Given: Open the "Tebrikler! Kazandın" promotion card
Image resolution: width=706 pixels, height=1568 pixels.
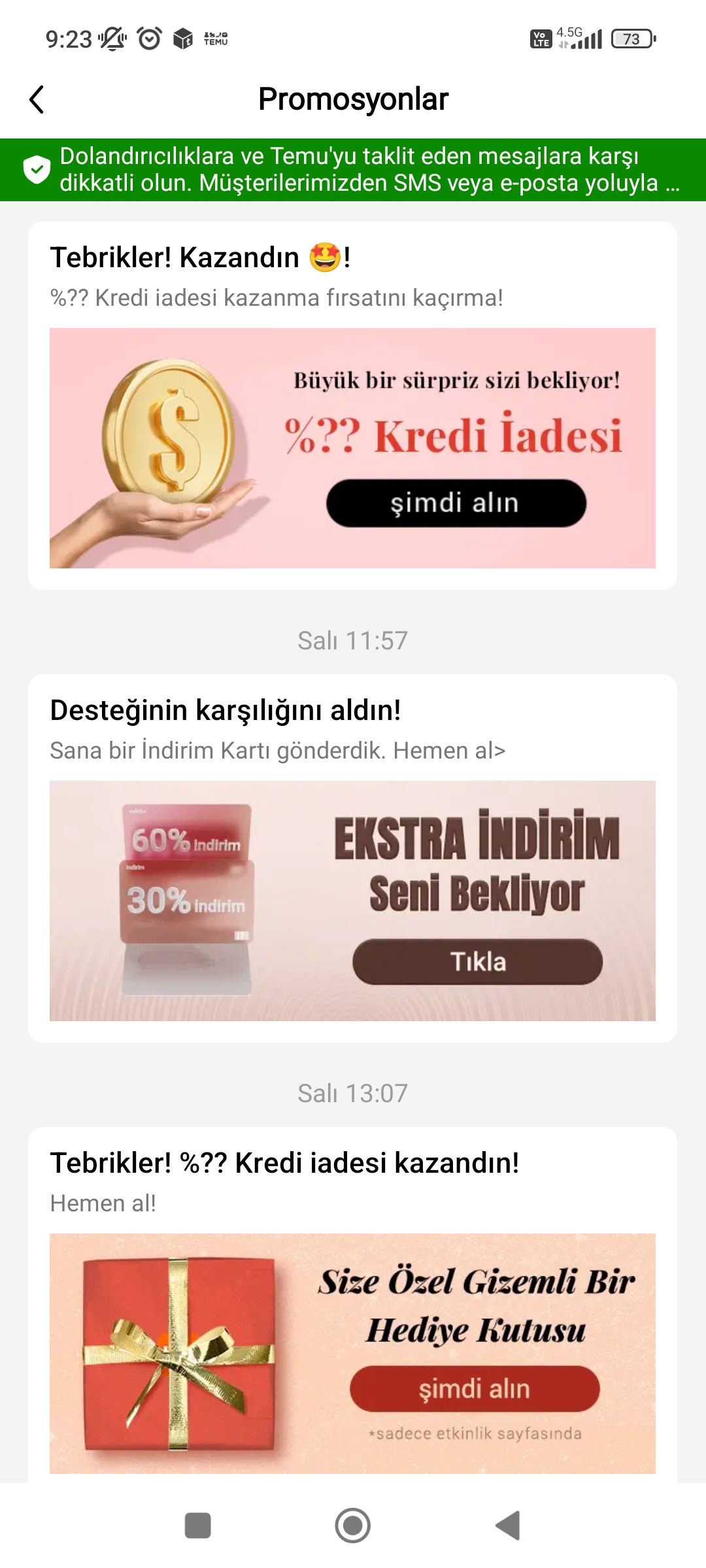Looking at the screenshot, I should (x=353, y=405).
